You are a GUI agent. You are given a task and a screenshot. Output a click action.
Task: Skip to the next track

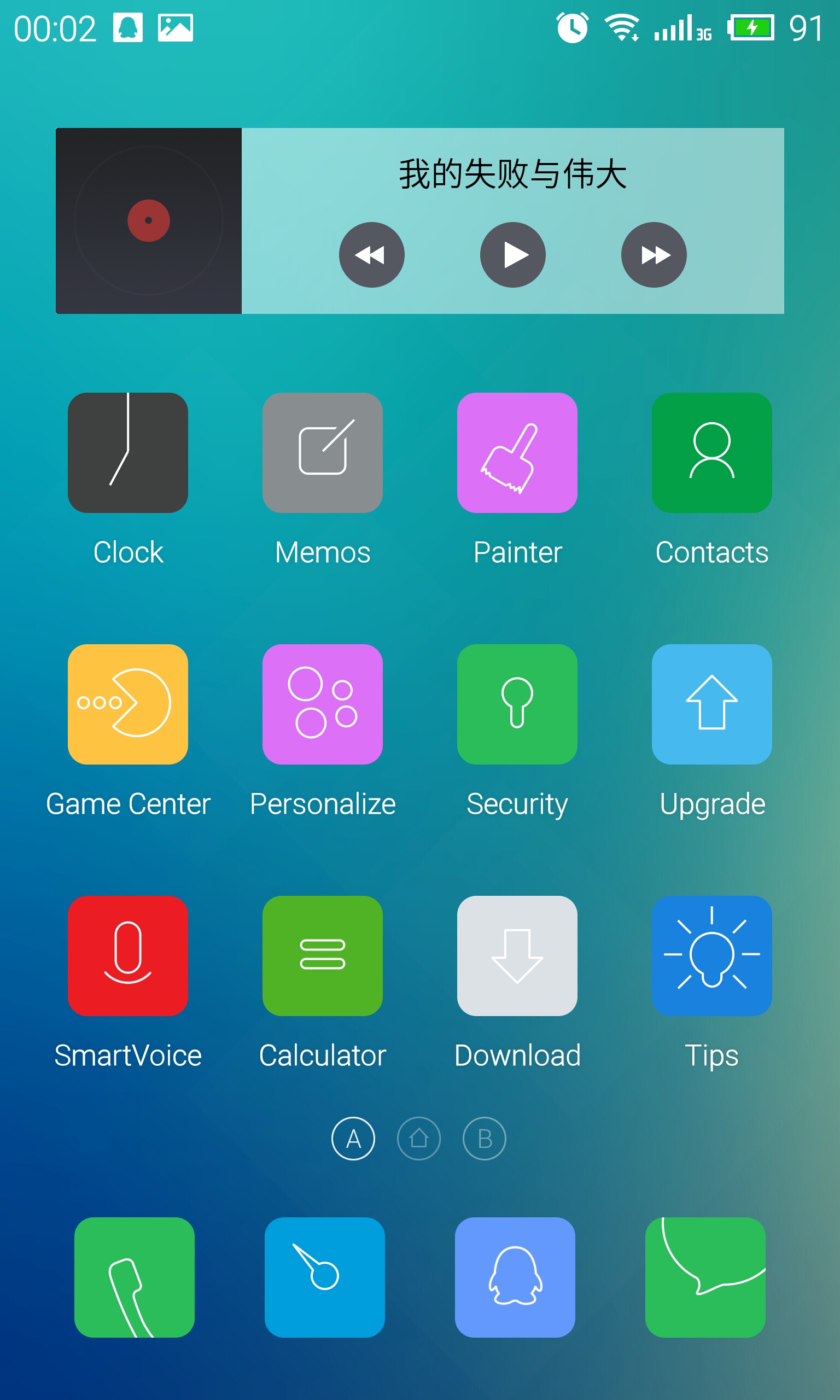coord(654,255)
